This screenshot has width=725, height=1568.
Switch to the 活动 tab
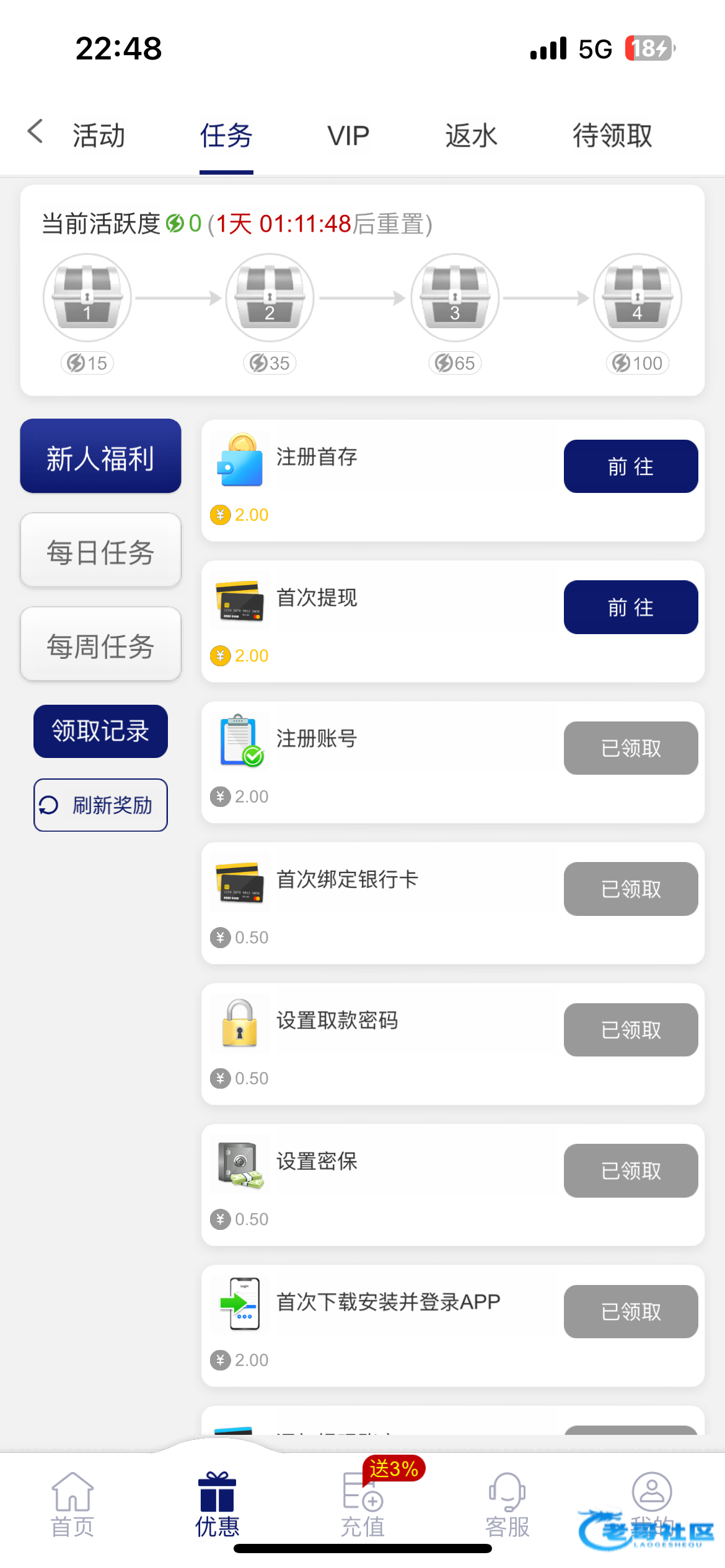coord(99,136)
